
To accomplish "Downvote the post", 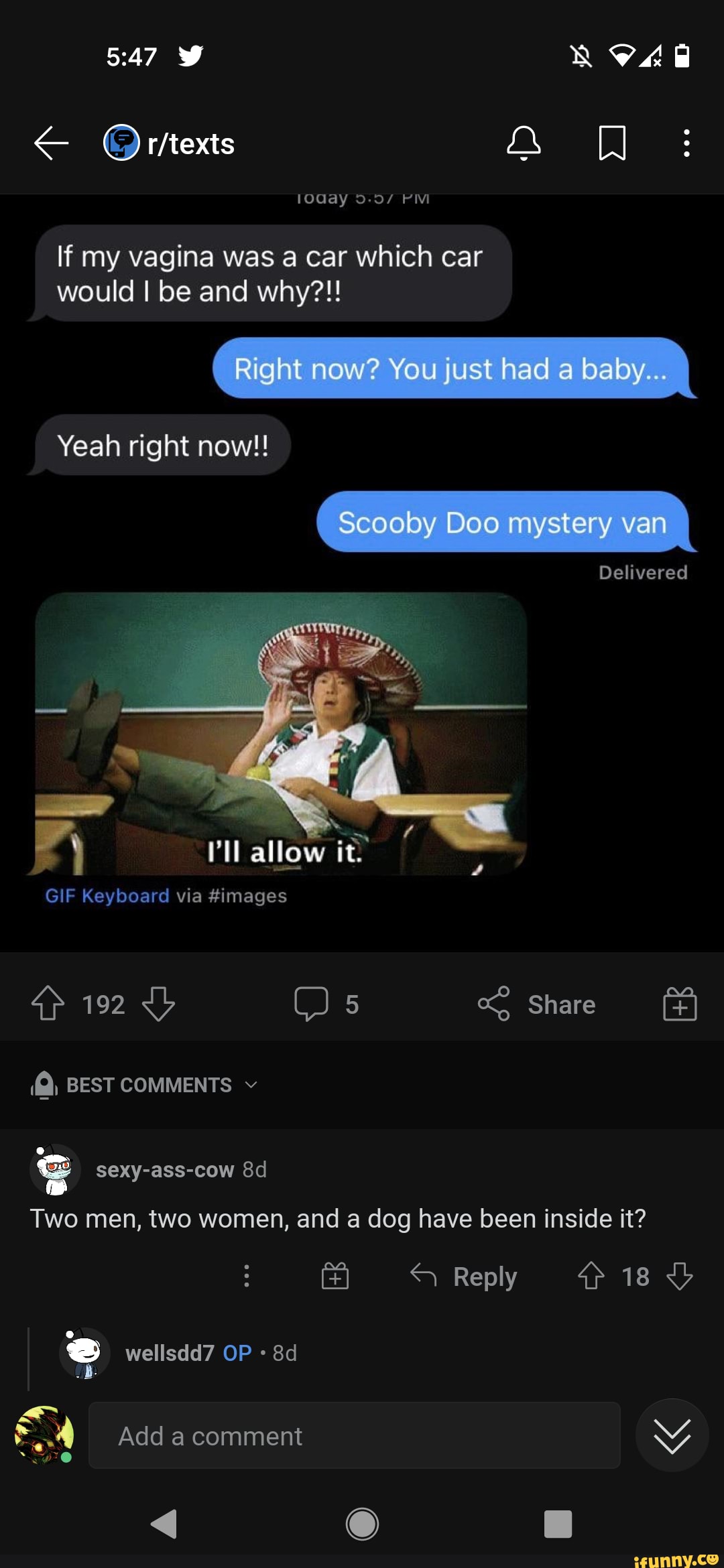I will 159,1004.
